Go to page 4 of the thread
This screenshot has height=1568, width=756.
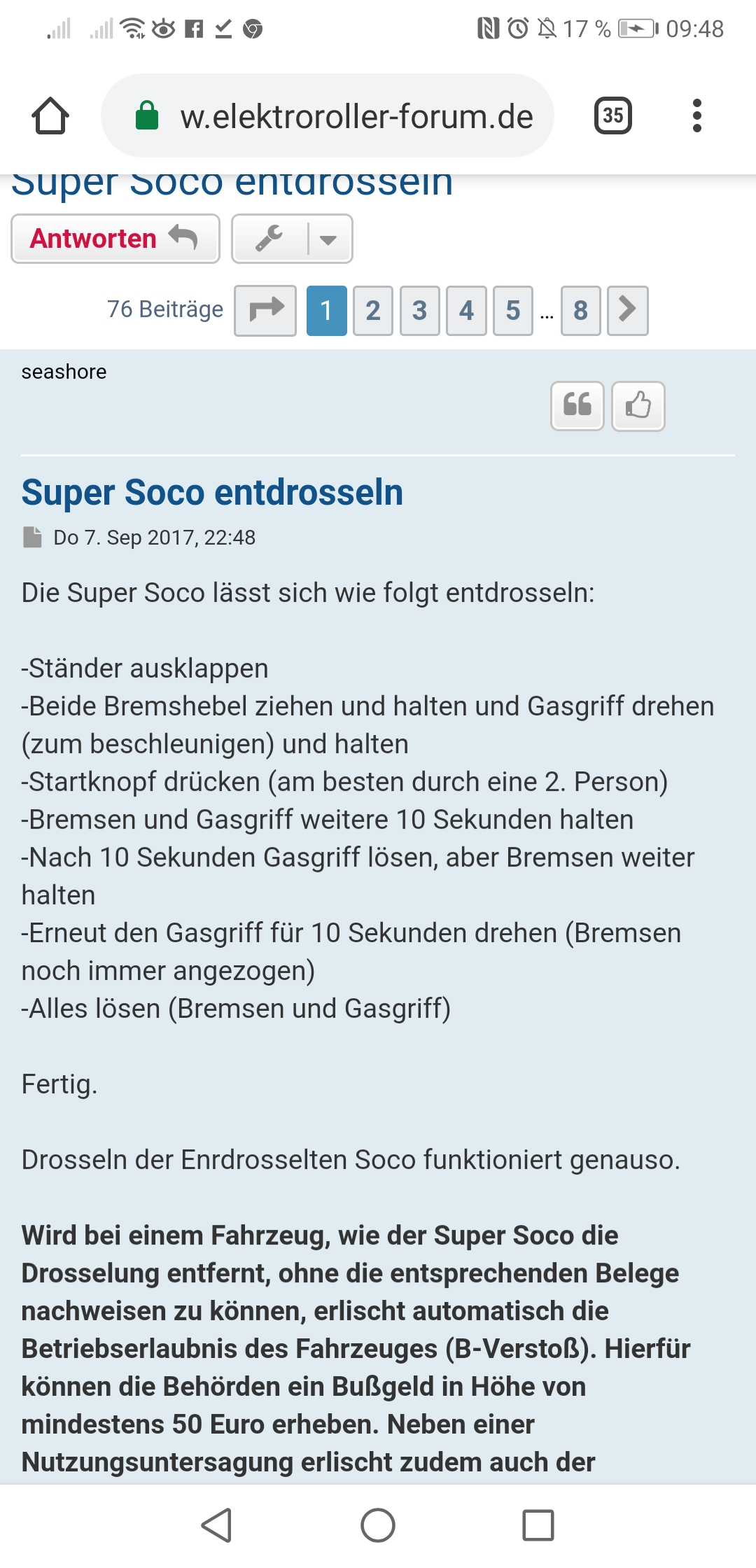click(466, 310)
